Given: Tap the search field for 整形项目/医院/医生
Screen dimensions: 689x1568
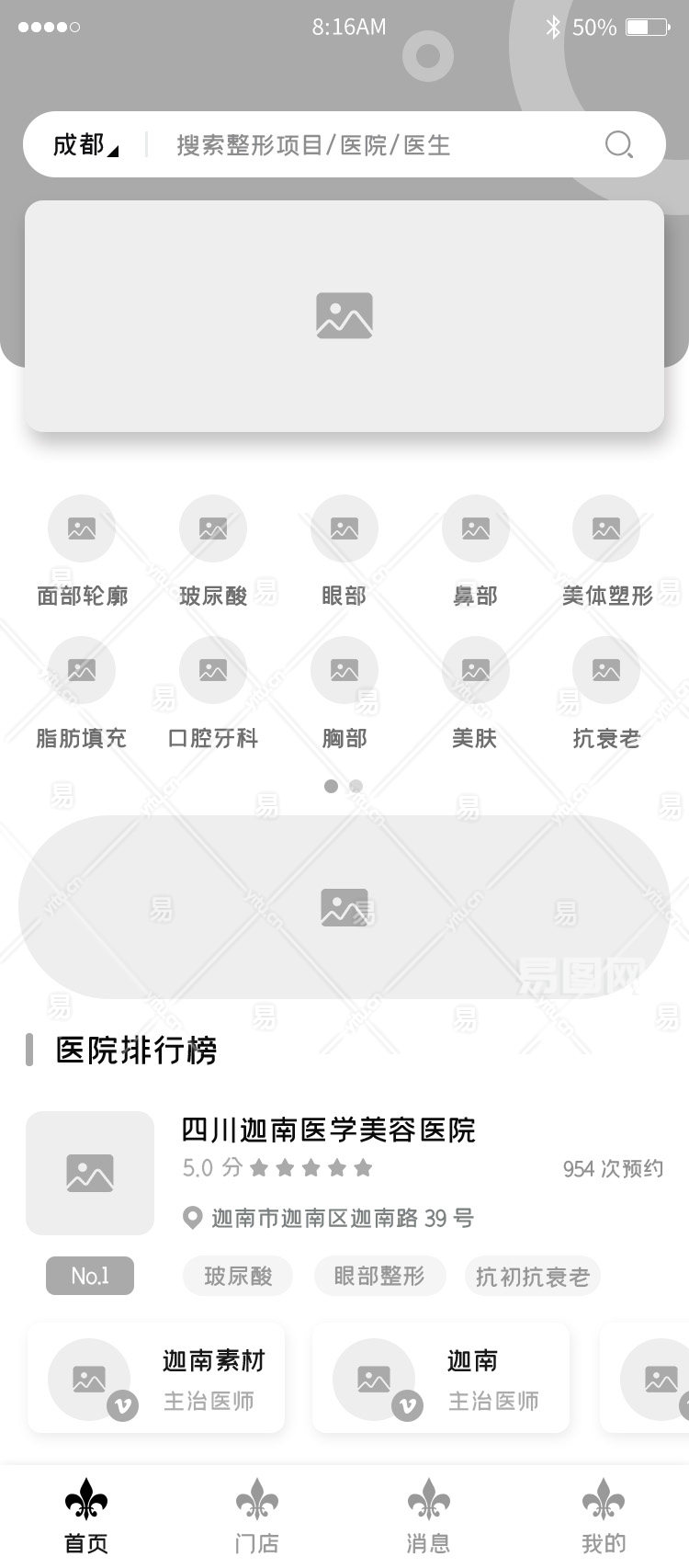Looking at the screenshot, I should coord(367,145).
